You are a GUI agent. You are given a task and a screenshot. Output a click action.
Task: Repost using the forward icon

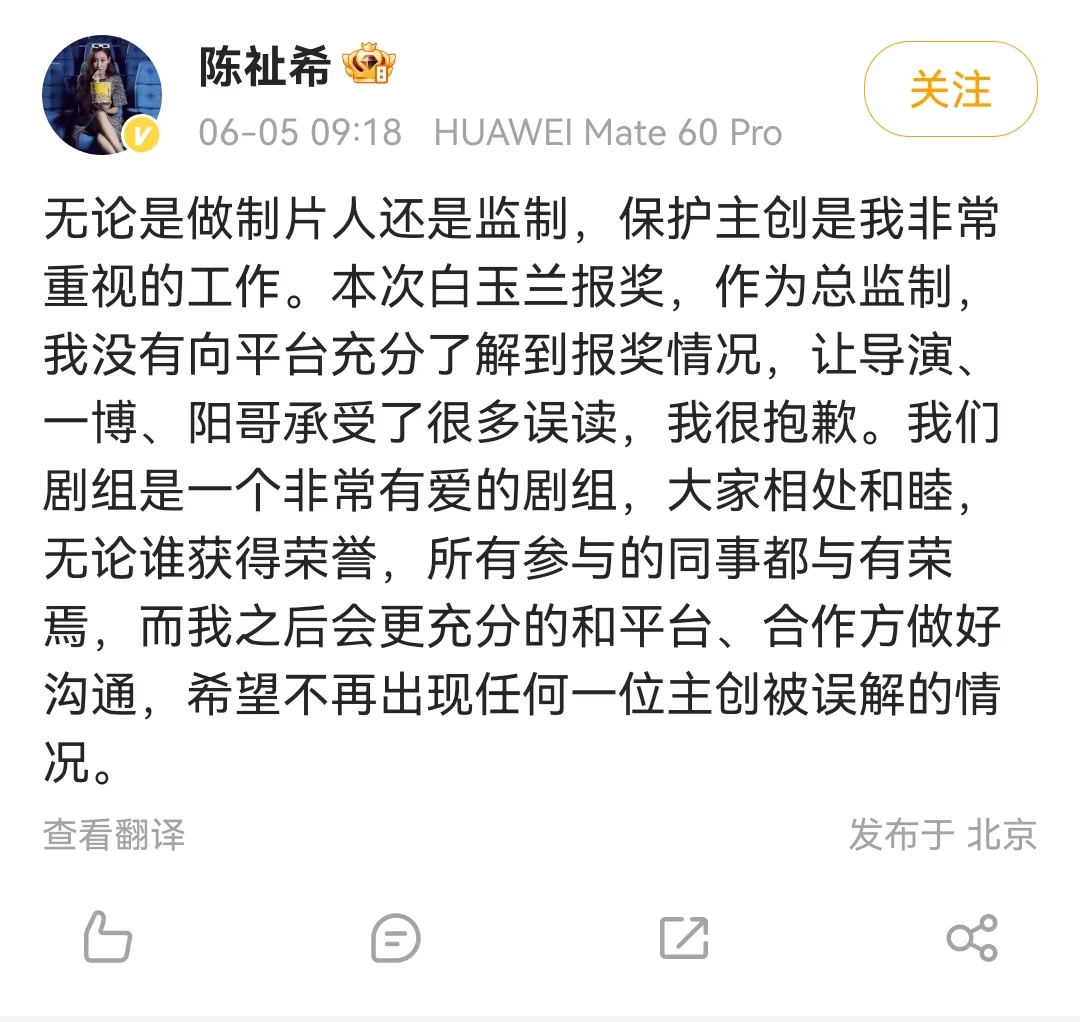pos(684,938)
